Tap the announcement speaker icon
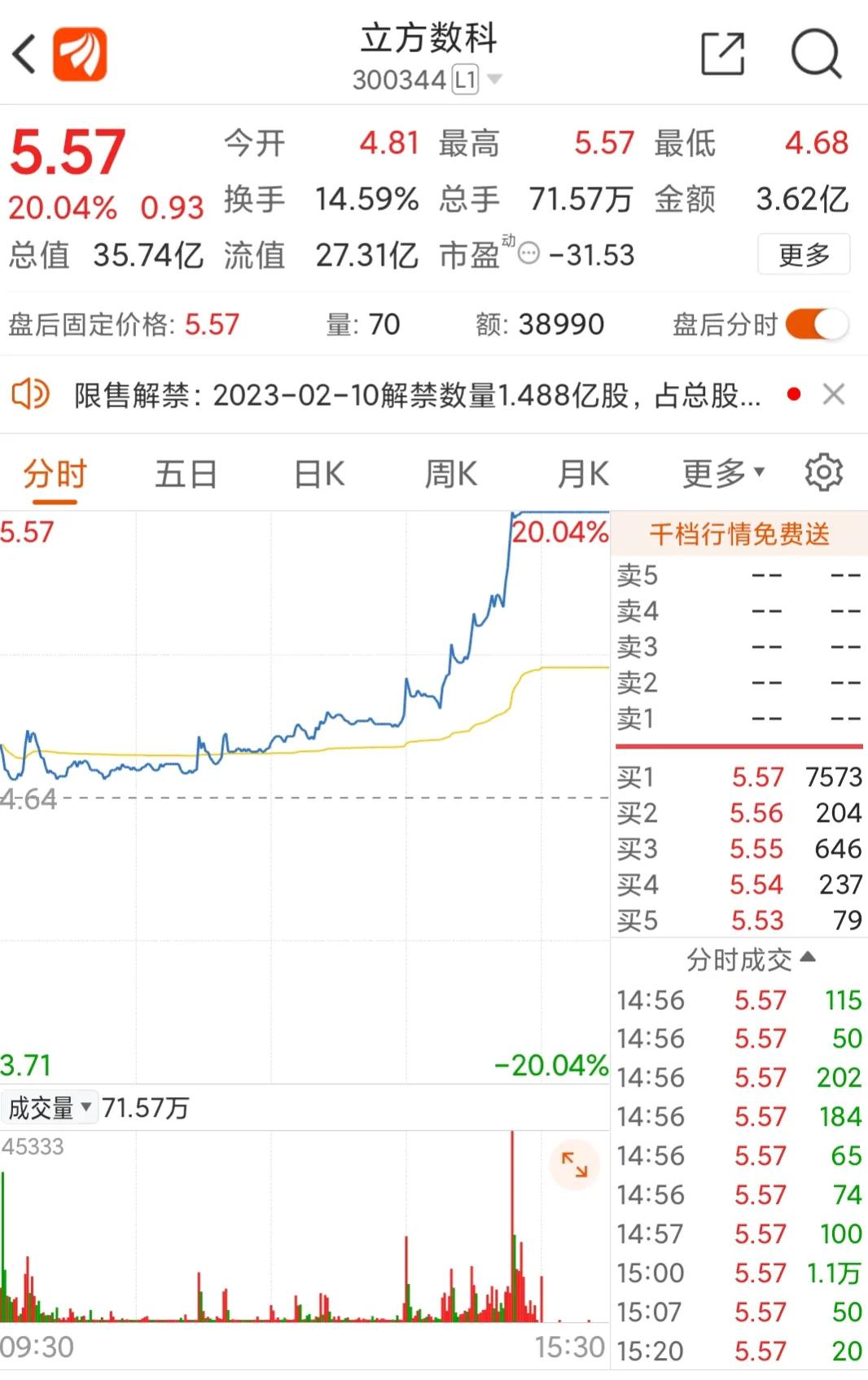868x1380 pixels. 30,394
